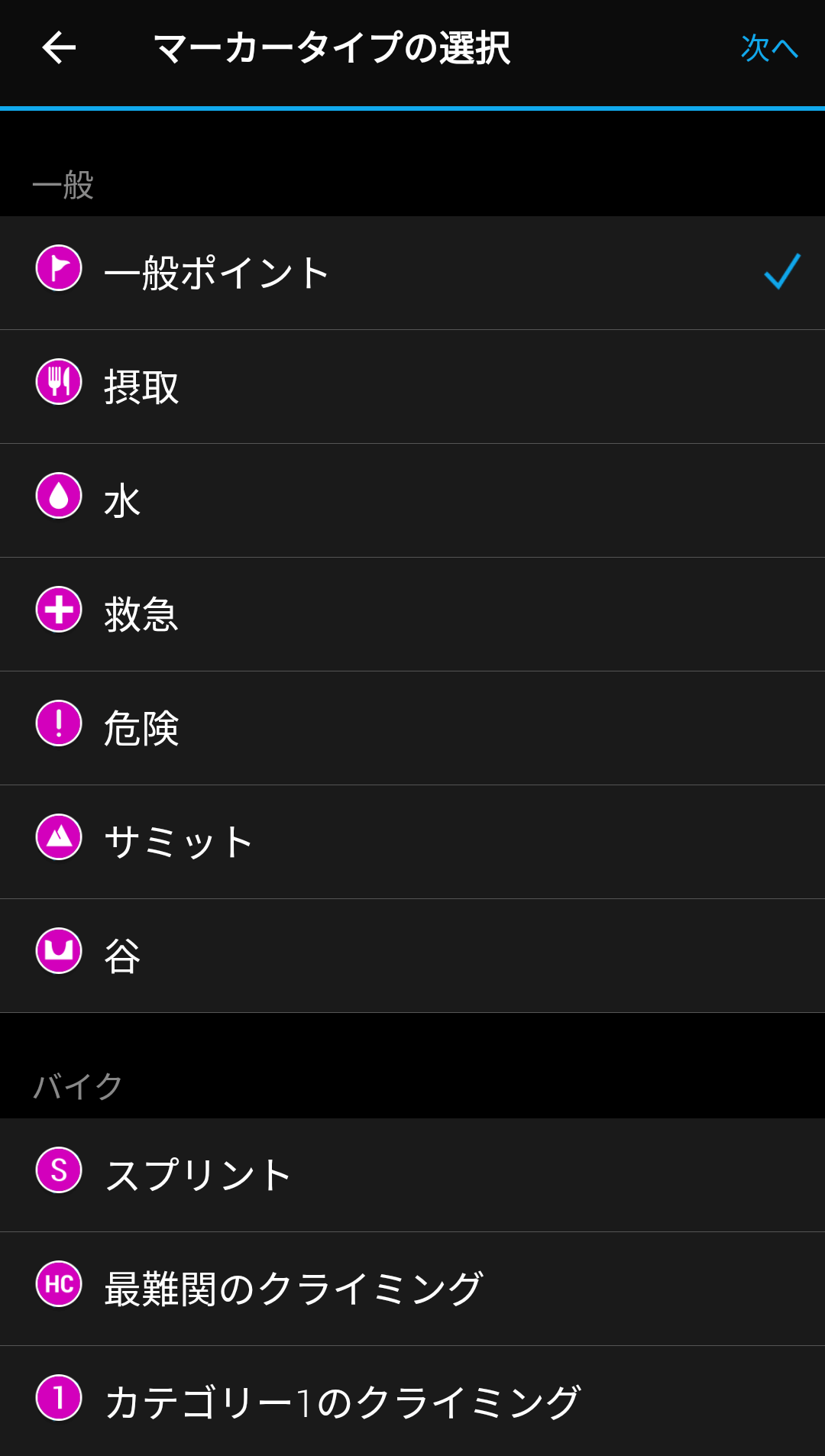Pick the 救急 marker type
This screenshot has width=825, height=1456.
(x=412, y=614)
